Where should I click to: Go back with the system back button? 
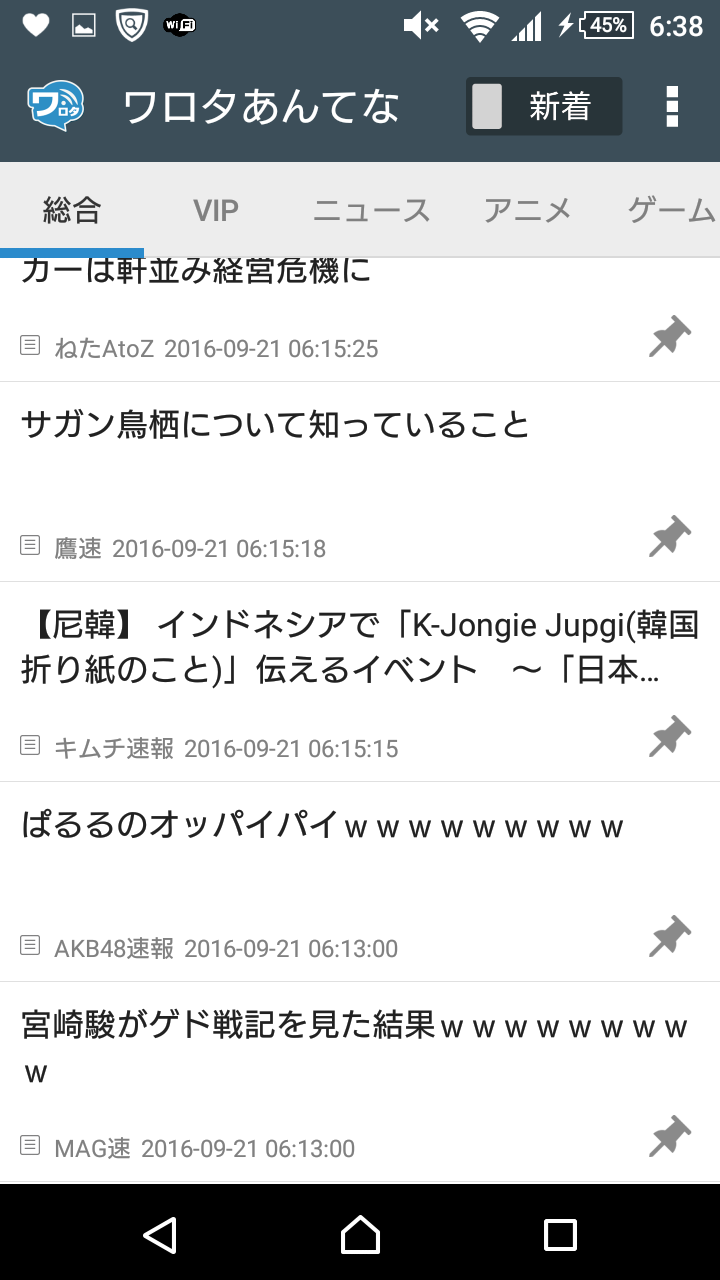pos(160,1234)
